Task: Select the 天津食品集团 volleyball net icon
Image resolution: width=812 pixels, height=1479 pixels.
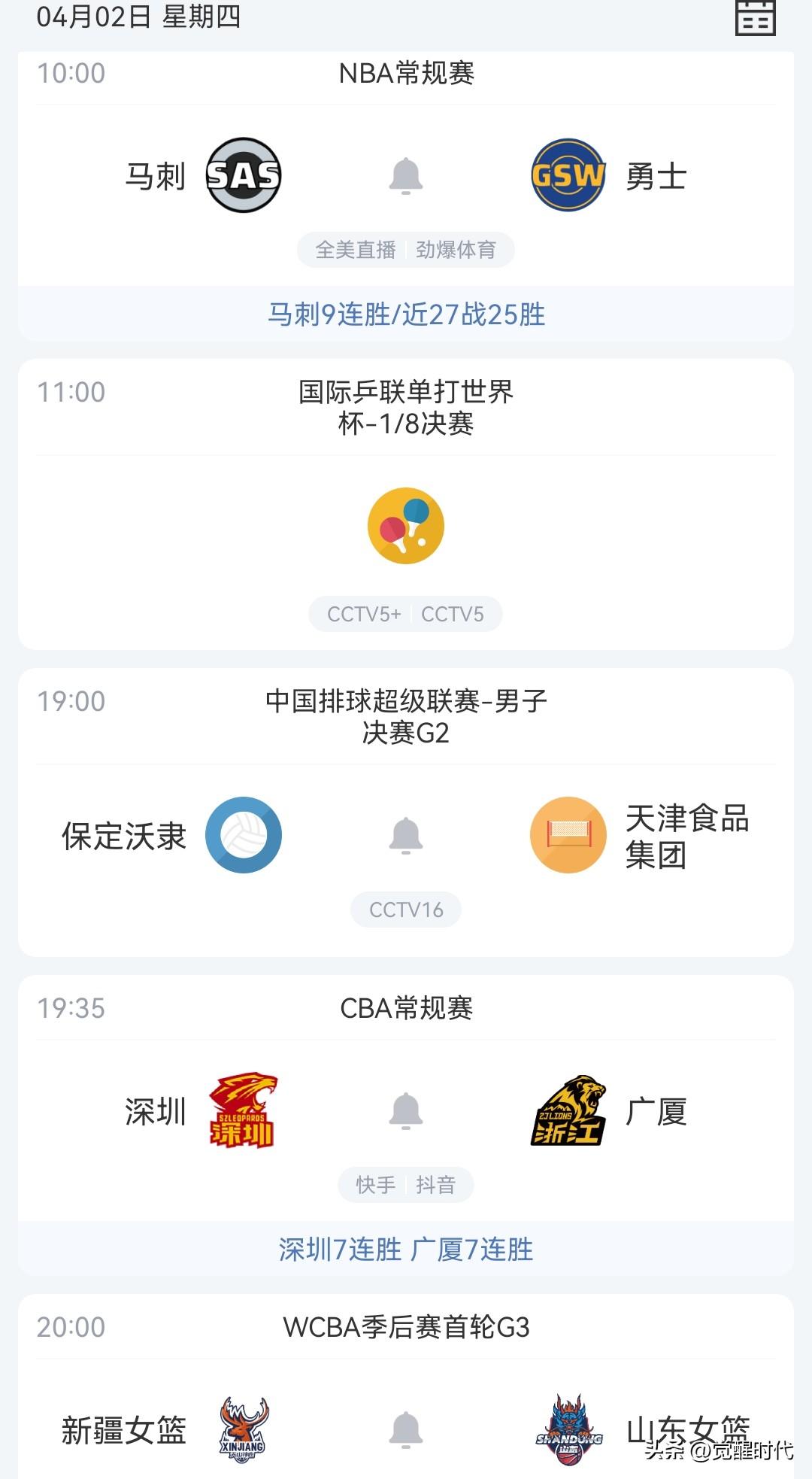Action: click(569, 835)
